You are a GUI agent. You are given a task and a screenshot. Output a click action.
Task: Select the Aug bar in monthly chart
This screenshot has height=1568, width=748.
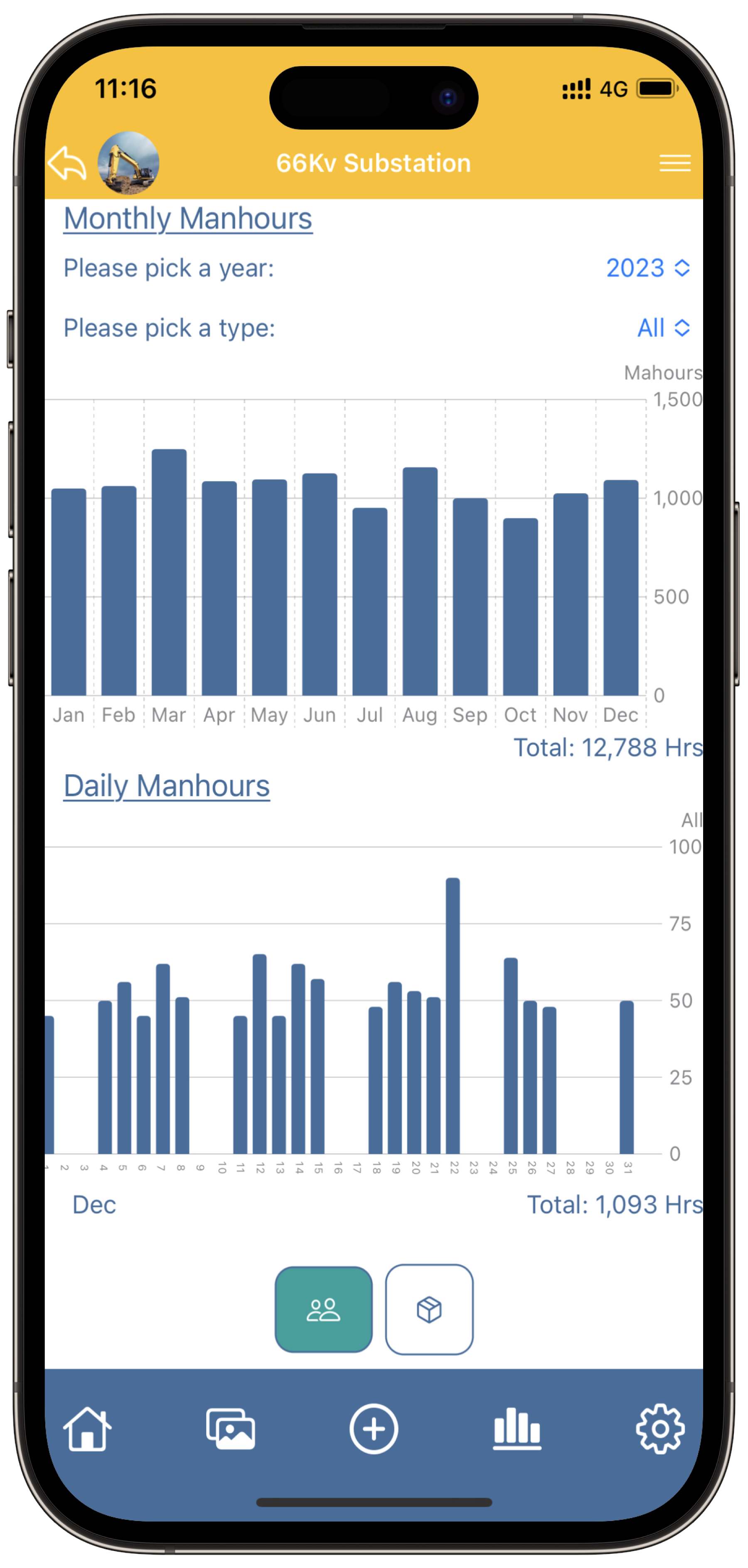[x=420, y=581]
